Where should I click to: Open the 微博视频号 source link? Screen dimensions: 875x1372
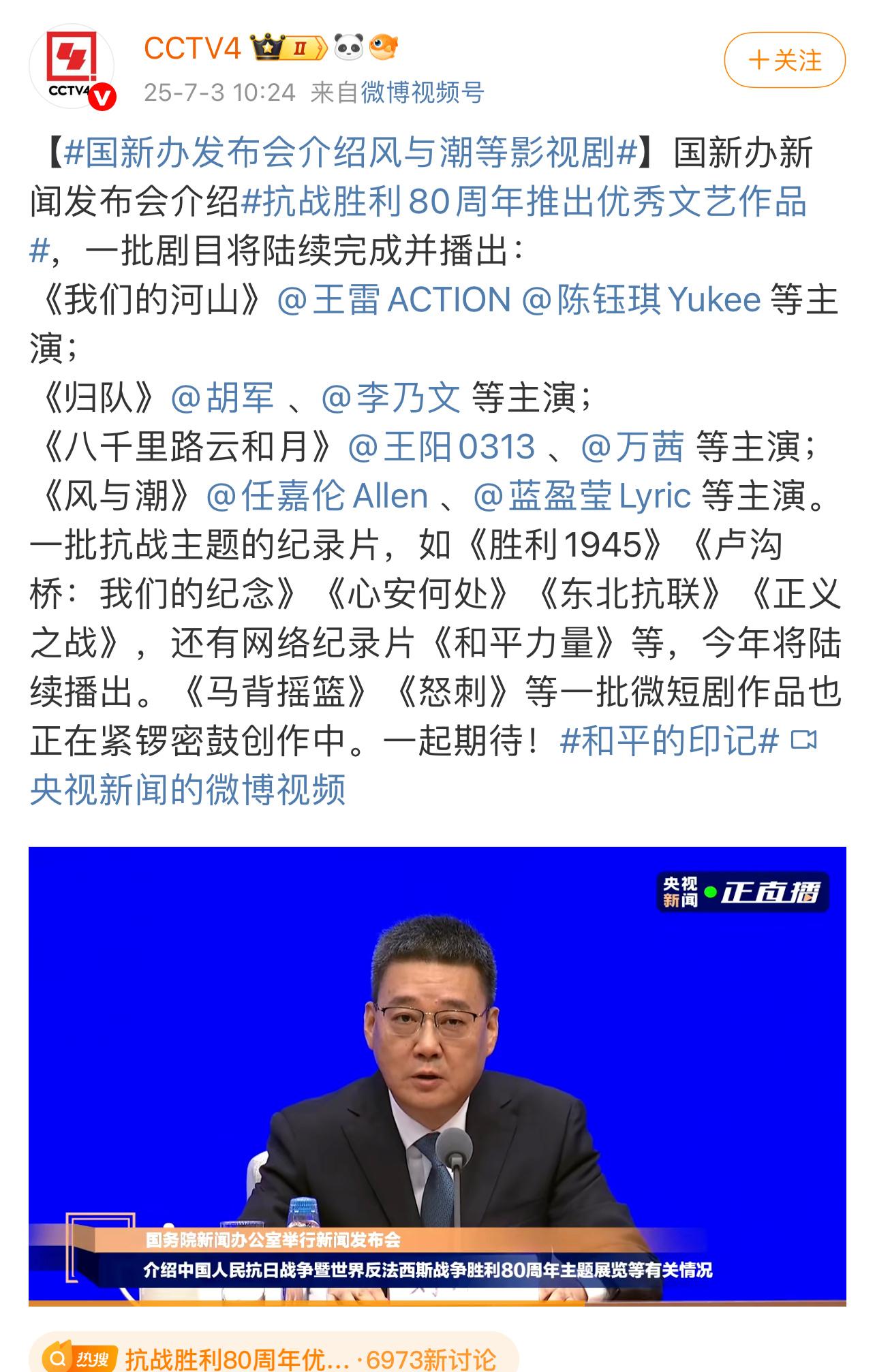click(422, 93)
